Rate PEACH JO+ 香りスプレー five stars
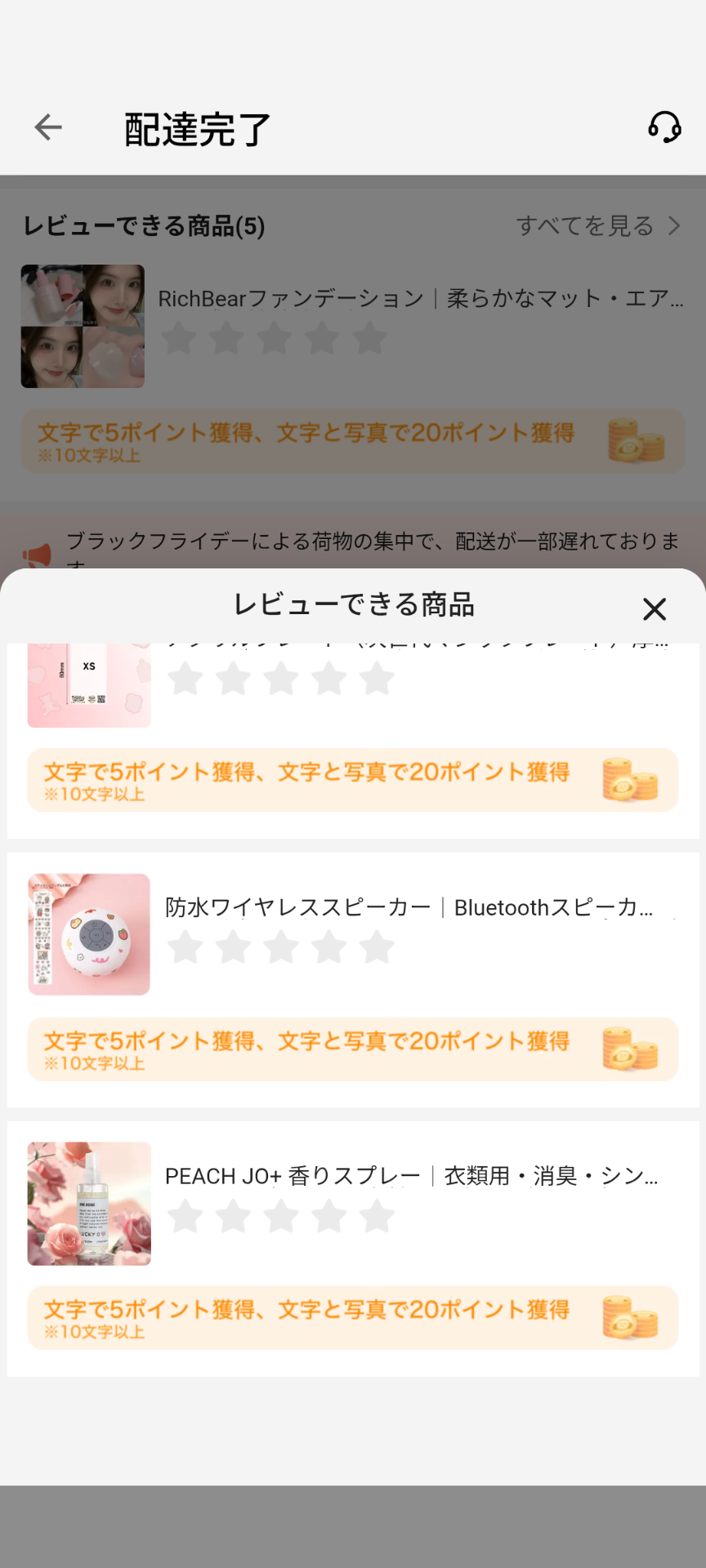The width and height of the screenshot is (706, 1568). [x=377, y=1216]
